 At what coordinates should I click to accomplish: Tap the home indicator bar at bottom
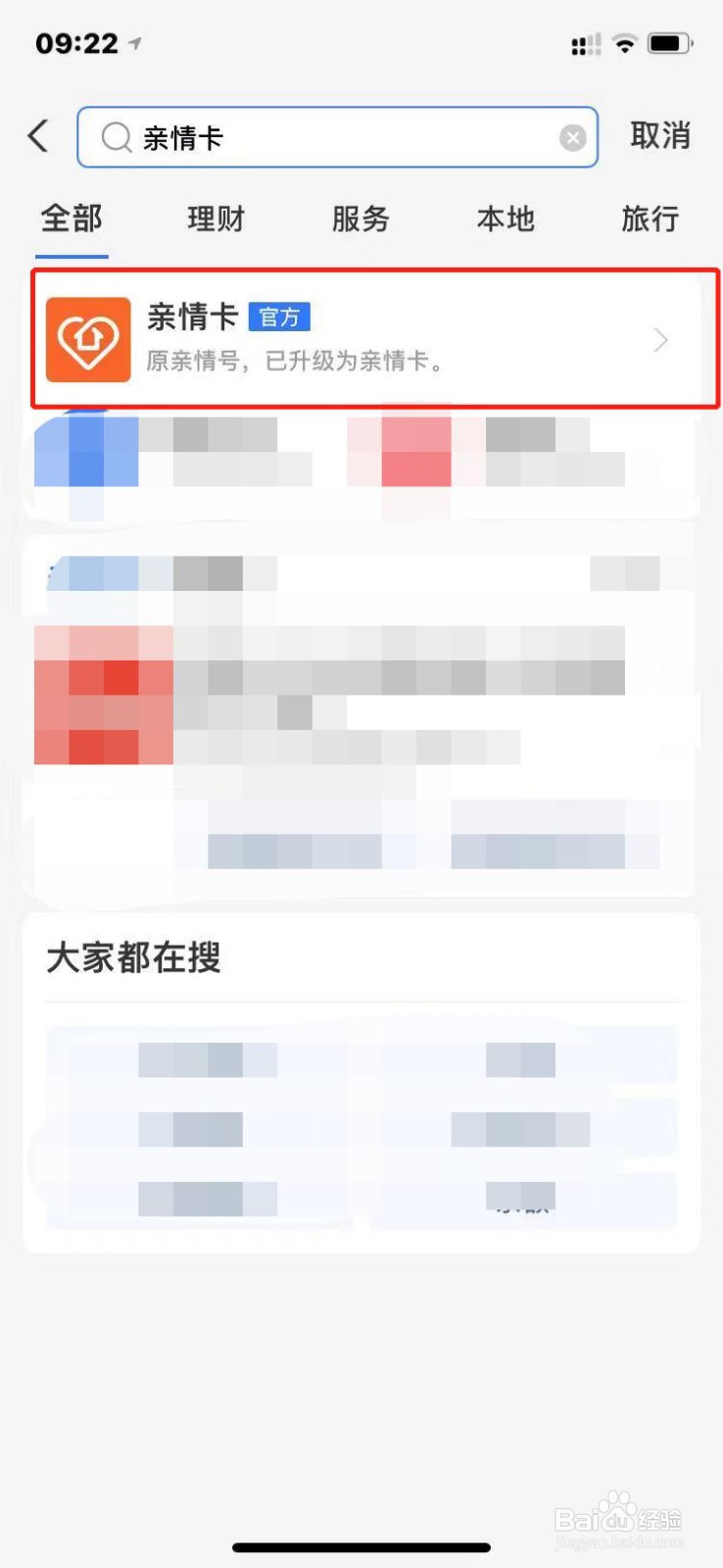tap(361, 1546)
